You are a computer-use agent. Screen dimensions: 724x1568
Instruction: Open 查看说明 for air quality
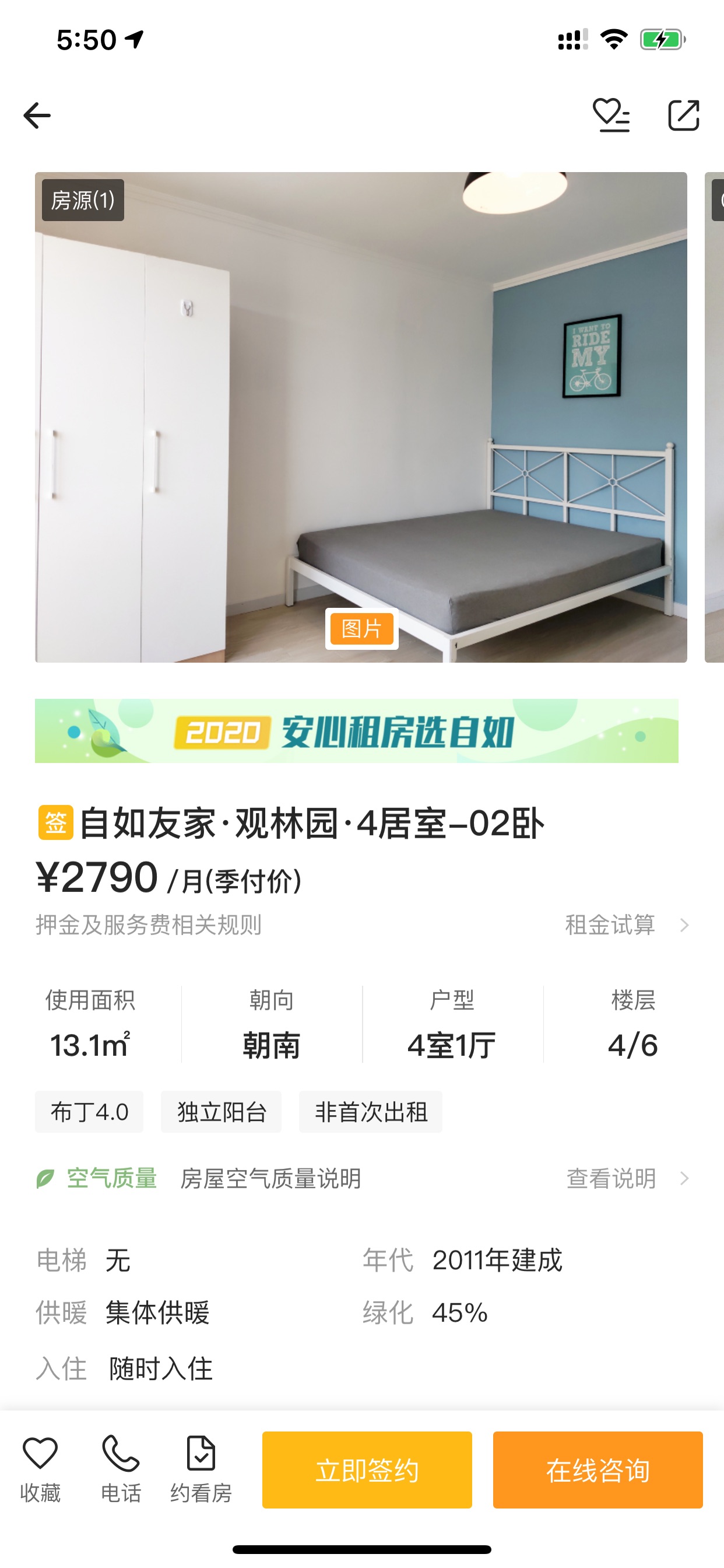(628, 1178)
